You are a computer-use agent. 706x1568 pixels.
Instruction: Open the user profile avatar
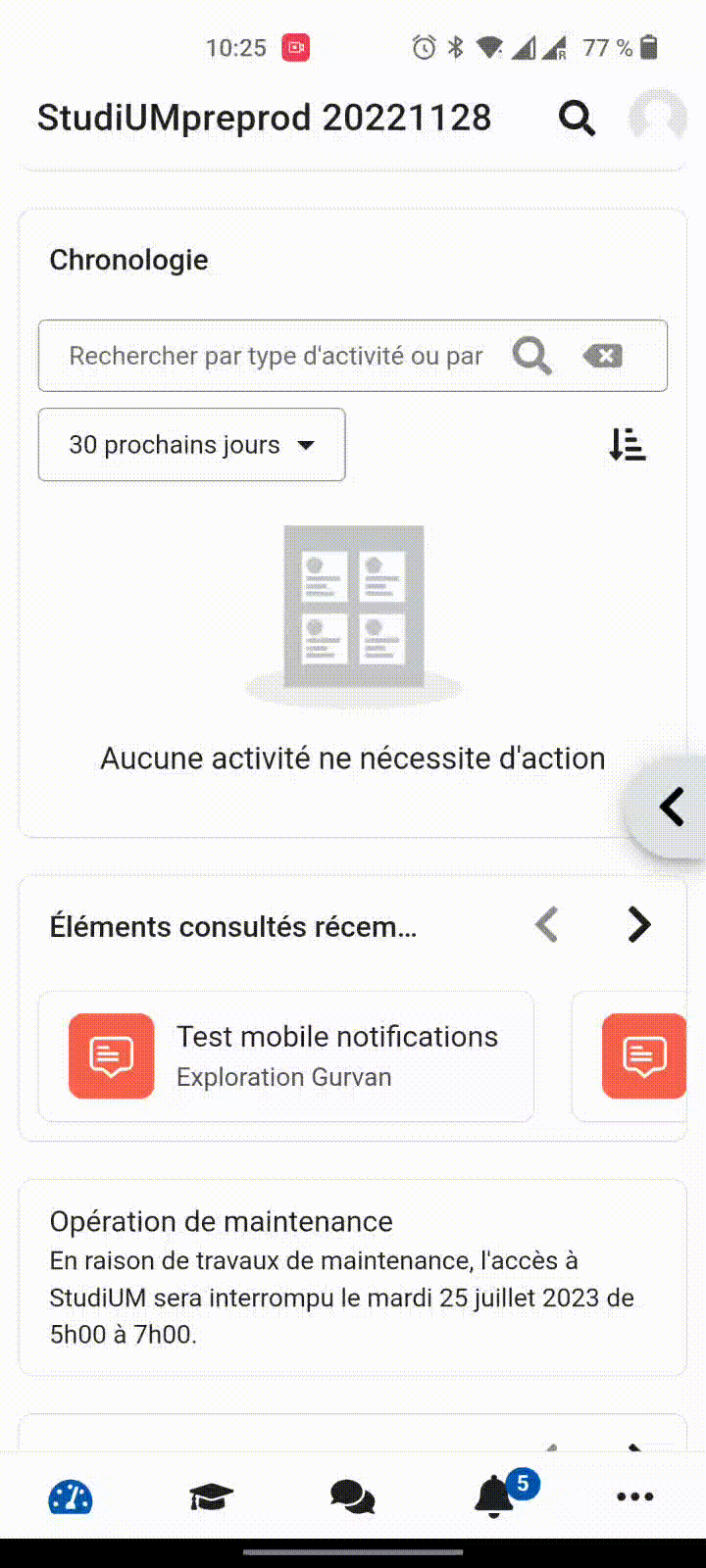[x=657, y=119]
